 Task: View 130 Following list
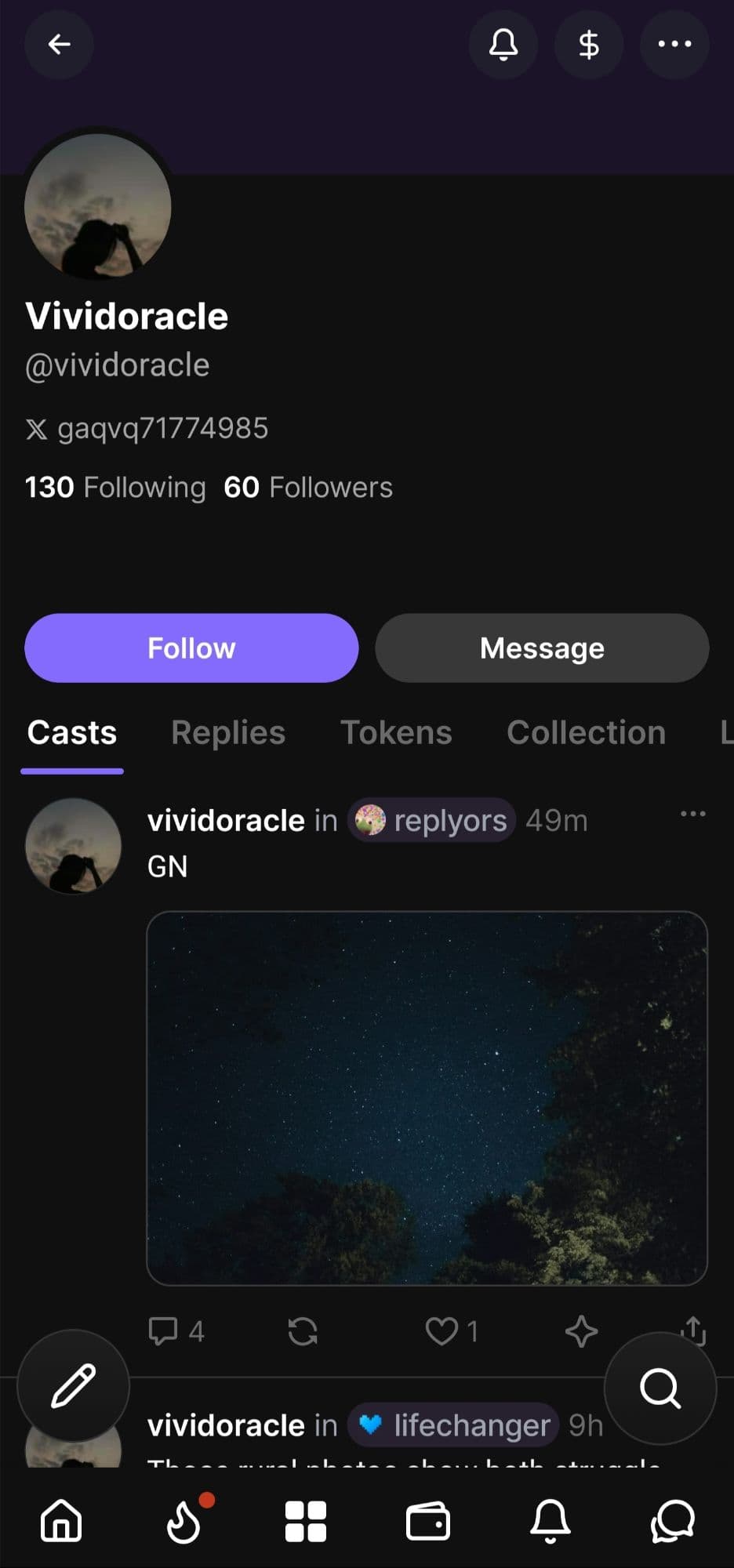[x=115, y=488]
